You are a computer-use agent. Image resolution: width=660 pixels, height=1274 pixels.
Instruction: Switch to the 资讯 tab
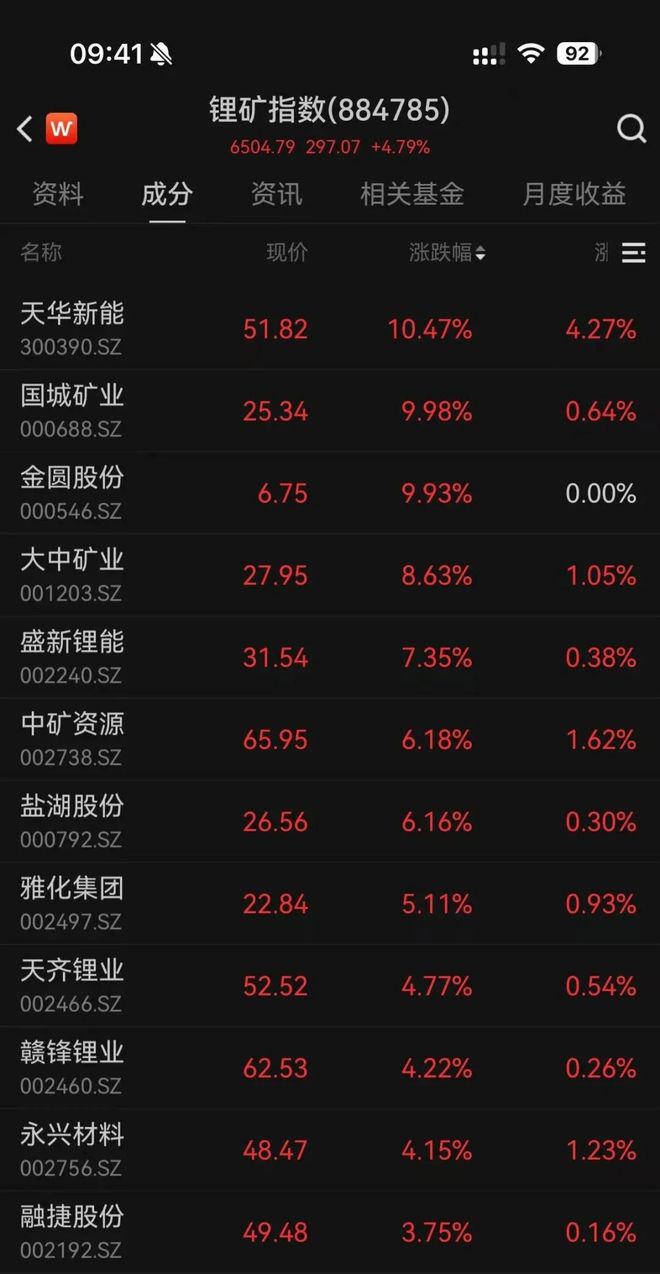pyautogui.click(x=276, y=193)
